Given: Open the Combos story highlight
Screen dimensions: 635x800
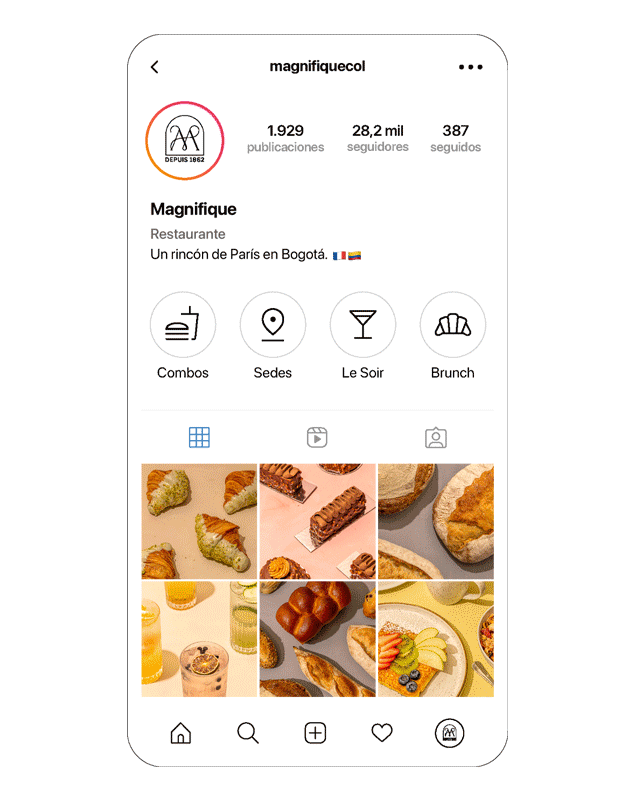Looking at the screenshot, I should coord(183,325).
